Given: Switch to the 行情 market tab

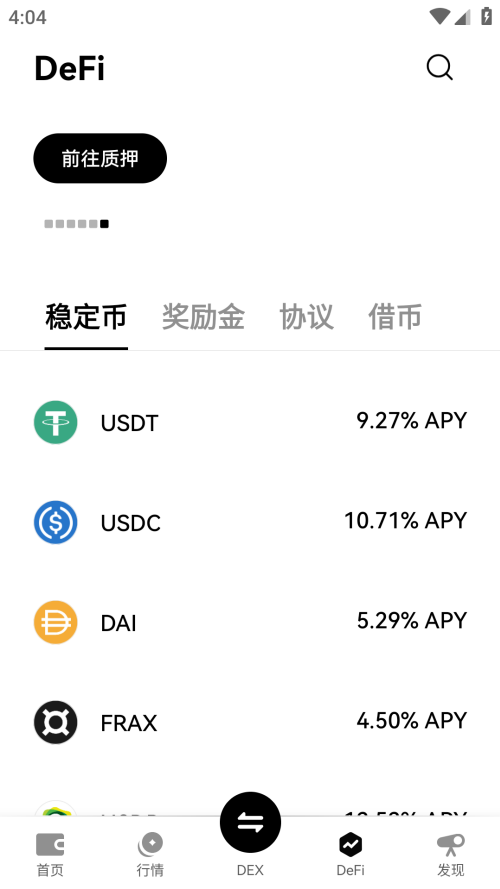Looking at the screenshot, I should point(150,854).
